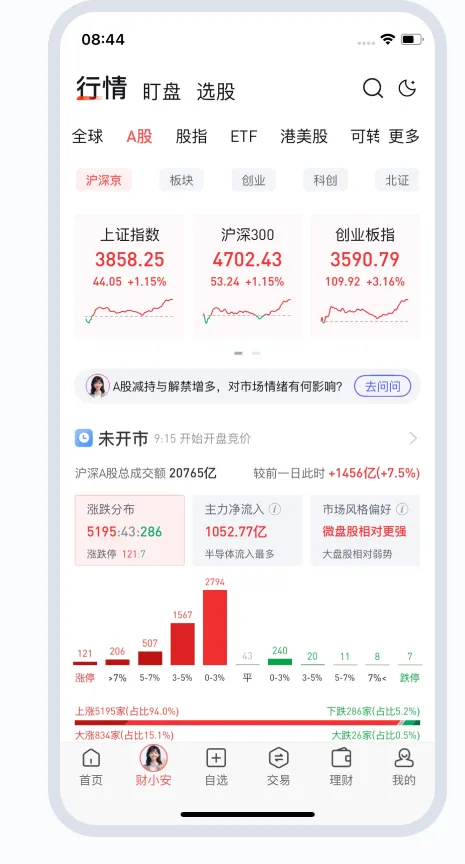The image size is (465, 864).
Task: View the 主力净流入 card
Action: [247, 530]
